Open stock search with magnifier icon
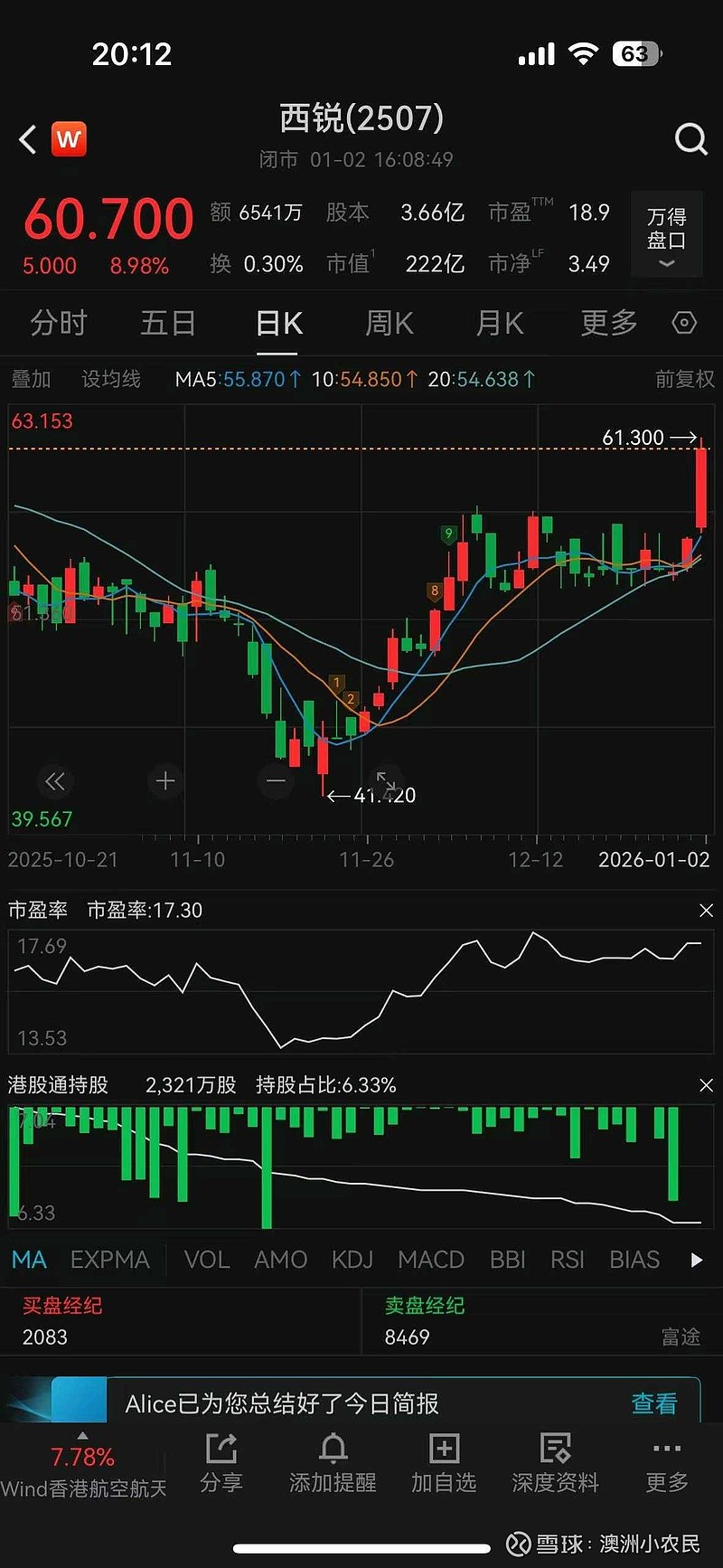Viewport: 723px width, 1568px height. tap(691, 140)
